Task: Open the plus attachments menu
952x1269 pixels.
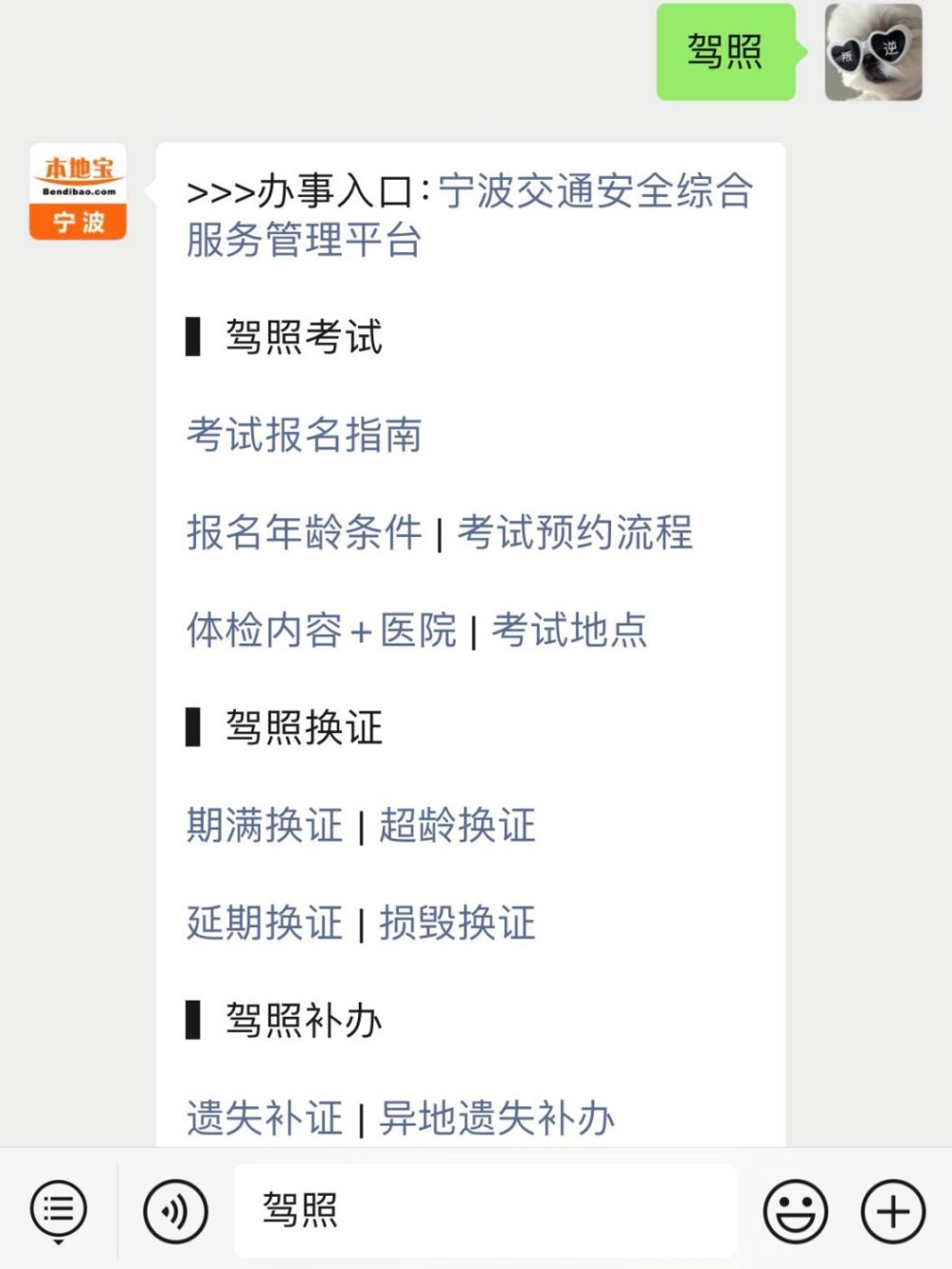Action: pyautogui.click(x=892, y=1211)
